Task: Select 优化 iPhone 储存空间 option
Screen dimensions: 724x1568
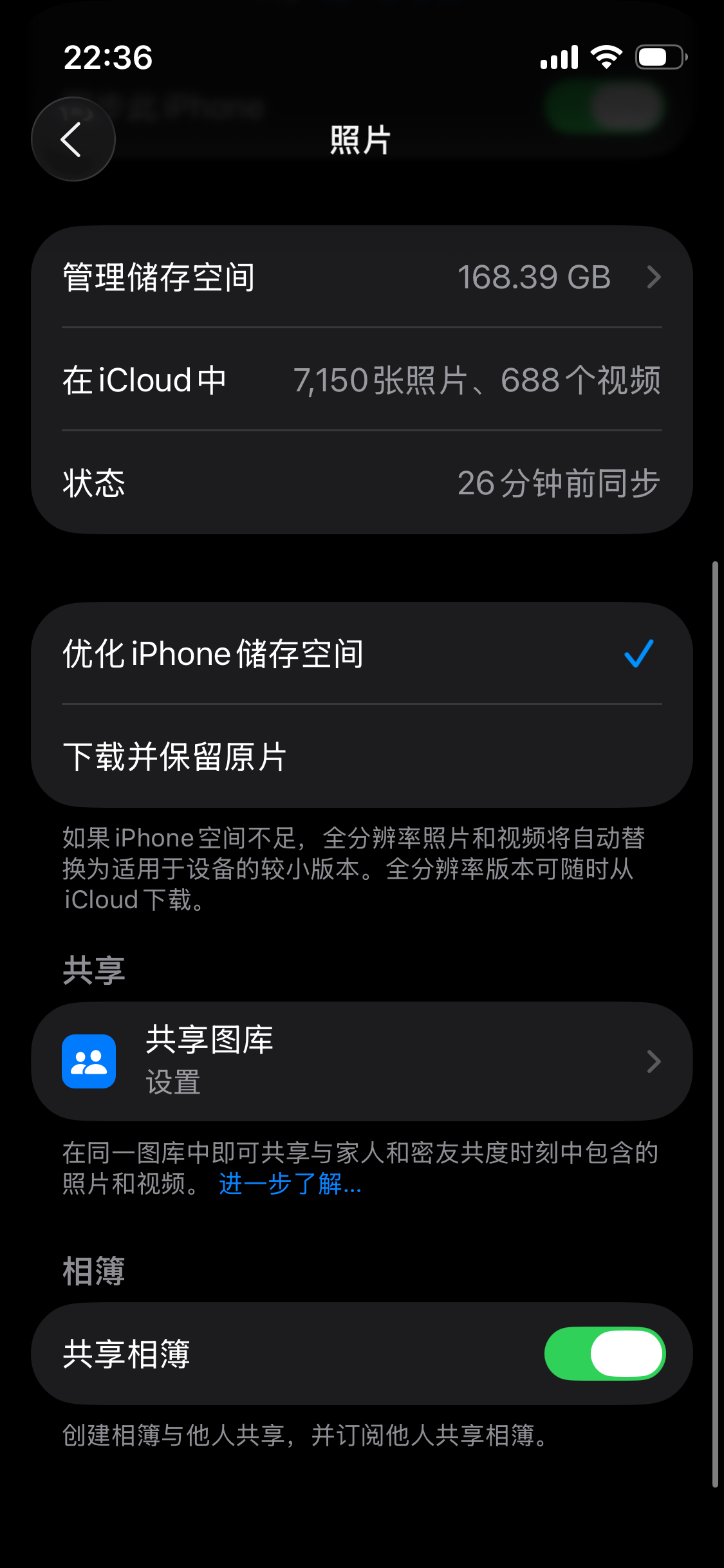Action: (362, 653)
